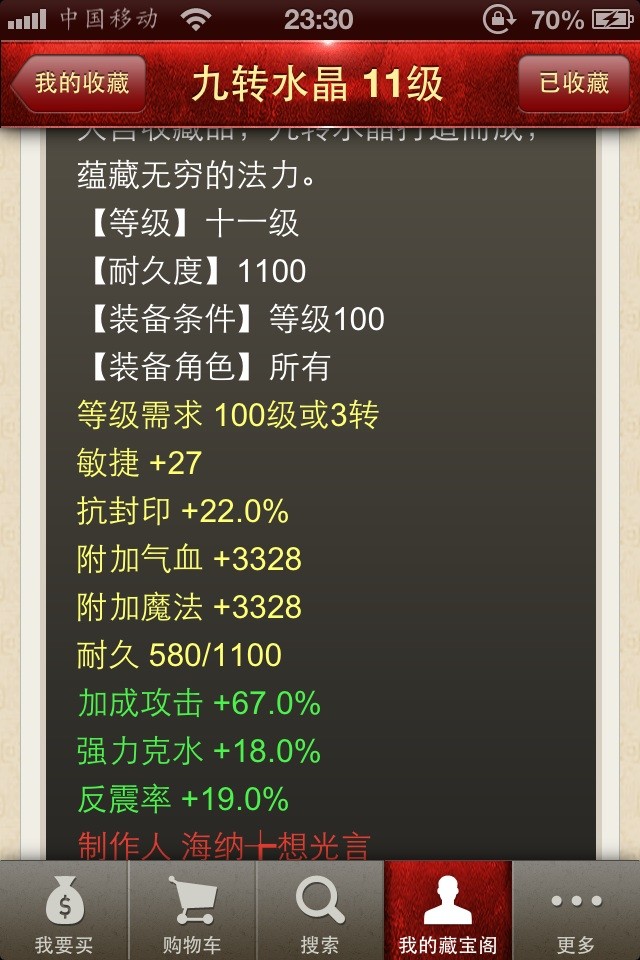The height and width of the screenshot is (960, 640).
Task: Tap the 已收藏 button
Action: (x=574, y=83)
